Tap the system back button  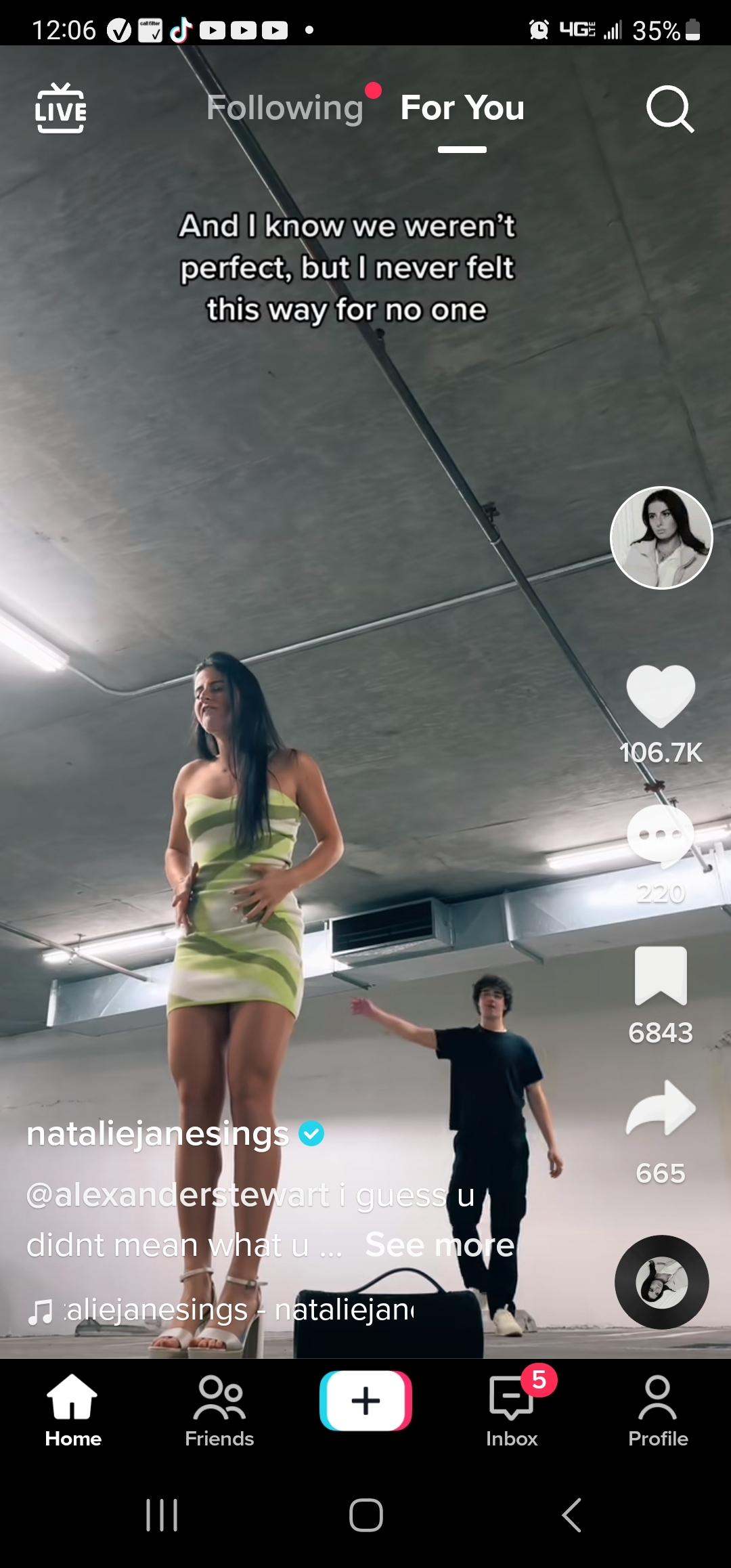[572, 1515]
